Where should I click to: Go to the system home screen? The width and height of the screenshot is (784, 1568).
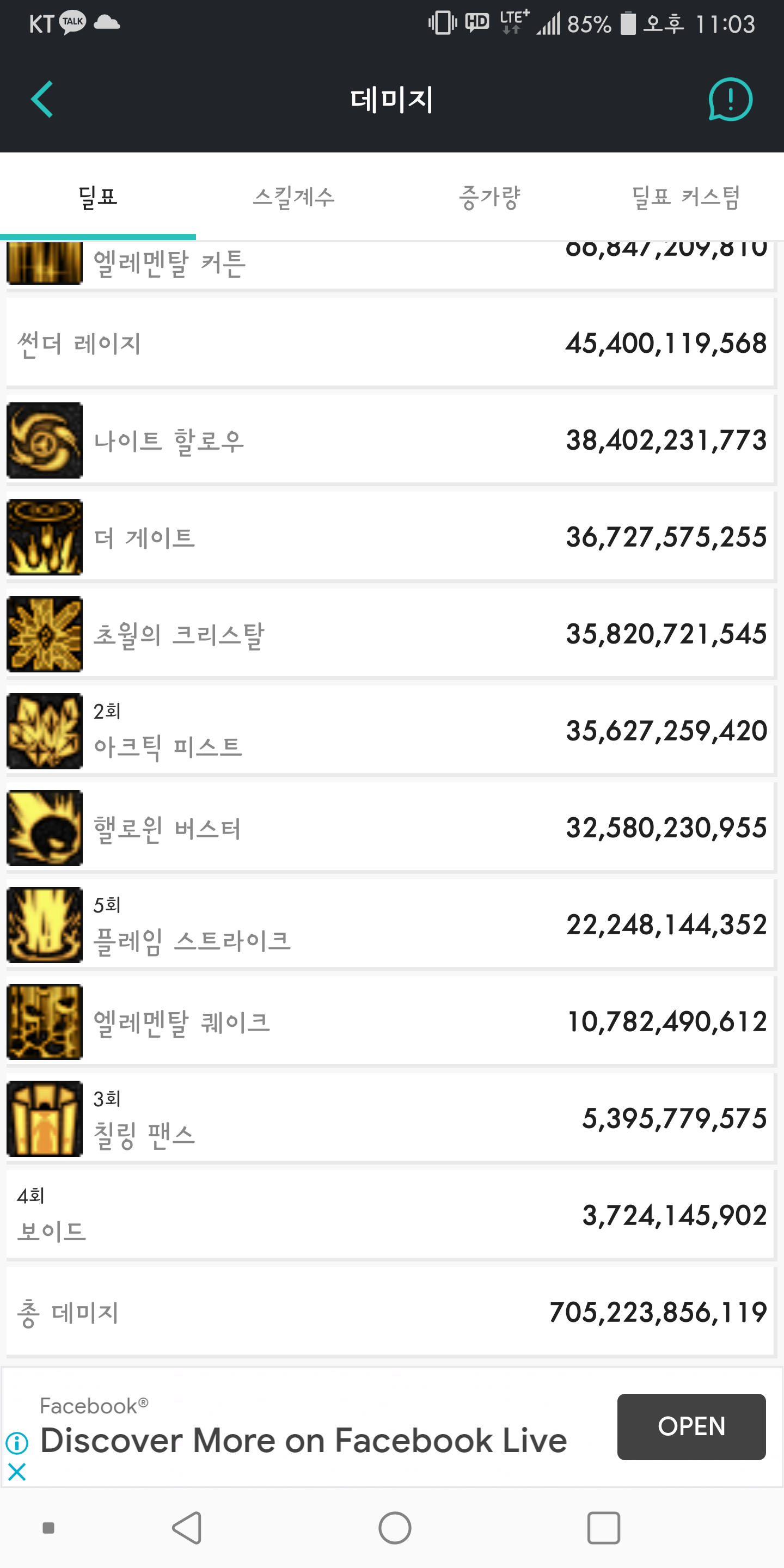394,1528
